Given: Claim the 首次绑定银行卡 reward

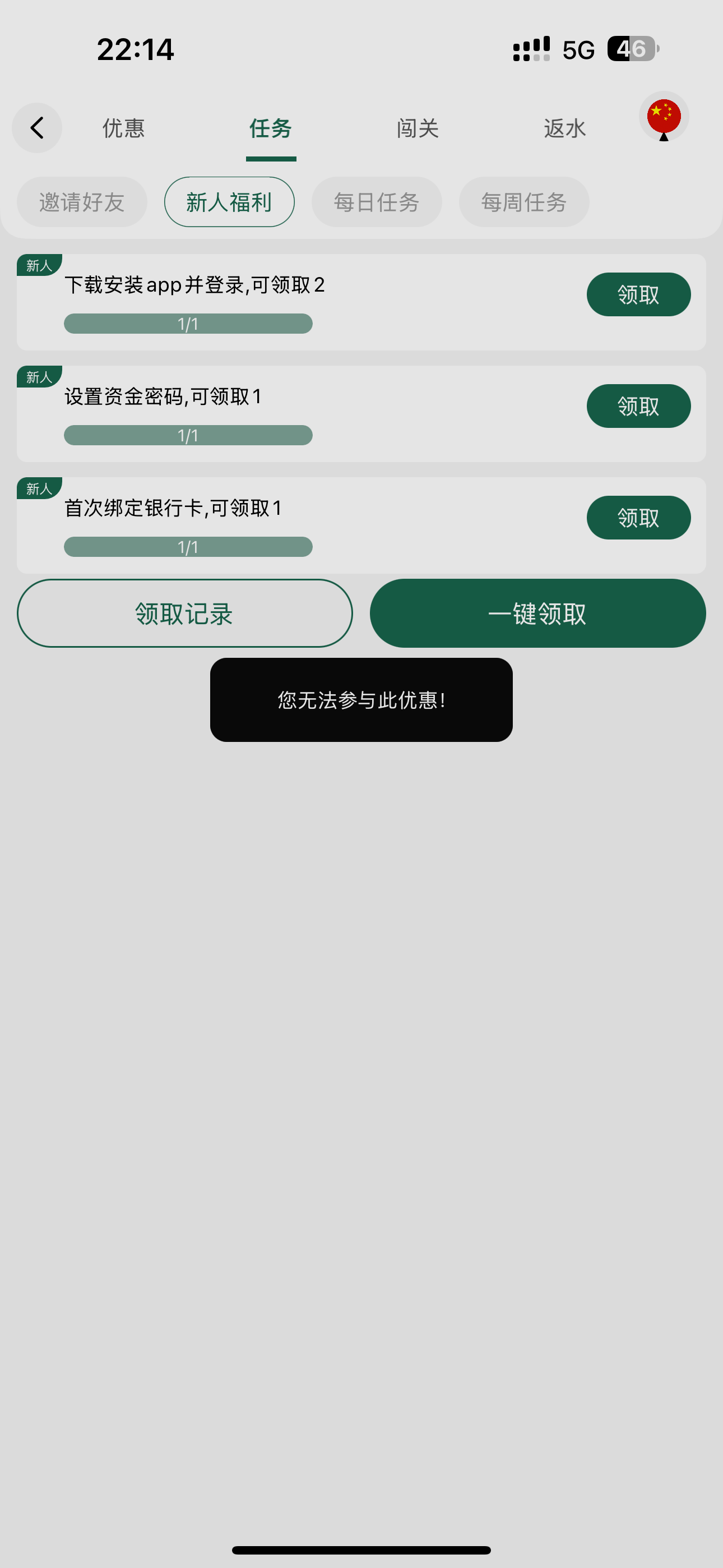Looking at the screenshot, I should 638,518.
